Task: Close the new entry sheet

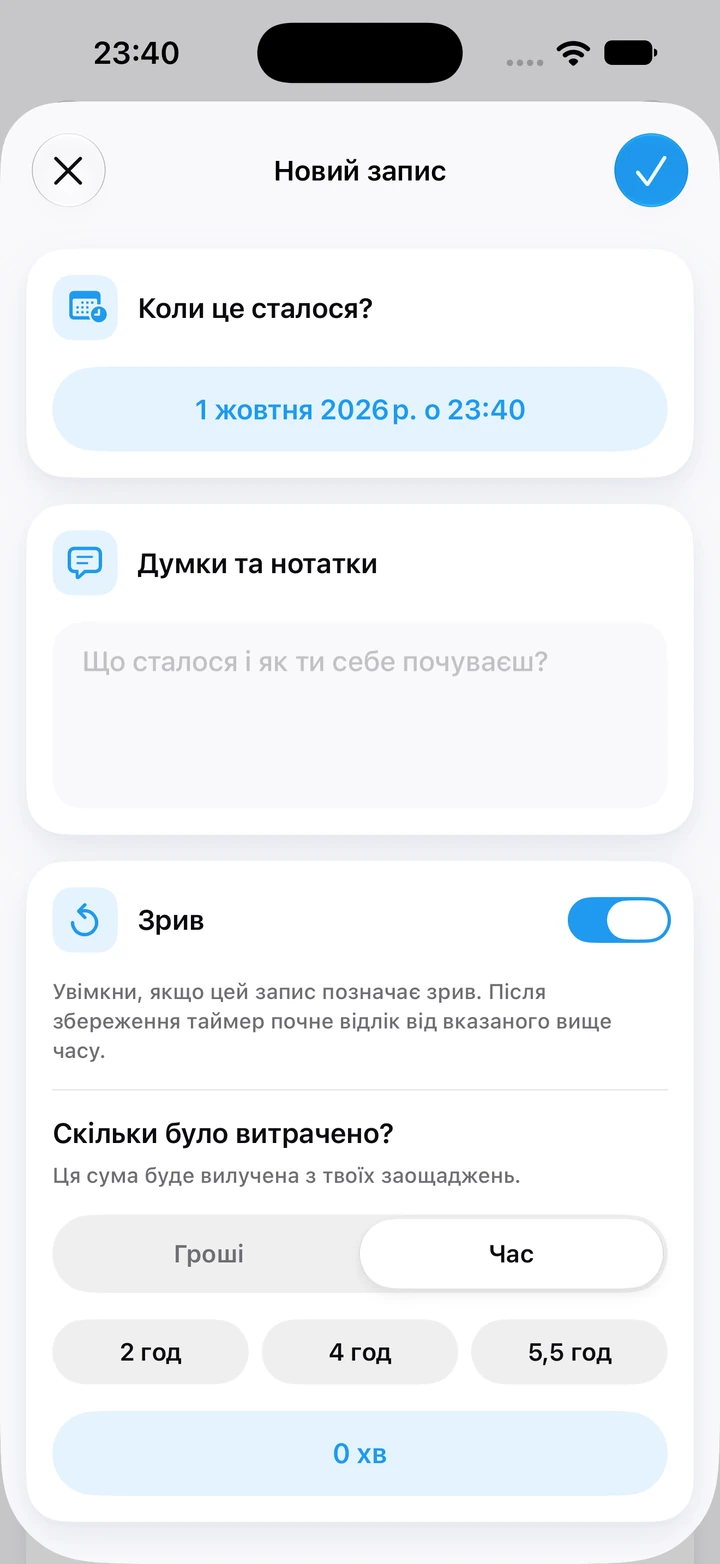Action: click(68, 171)
